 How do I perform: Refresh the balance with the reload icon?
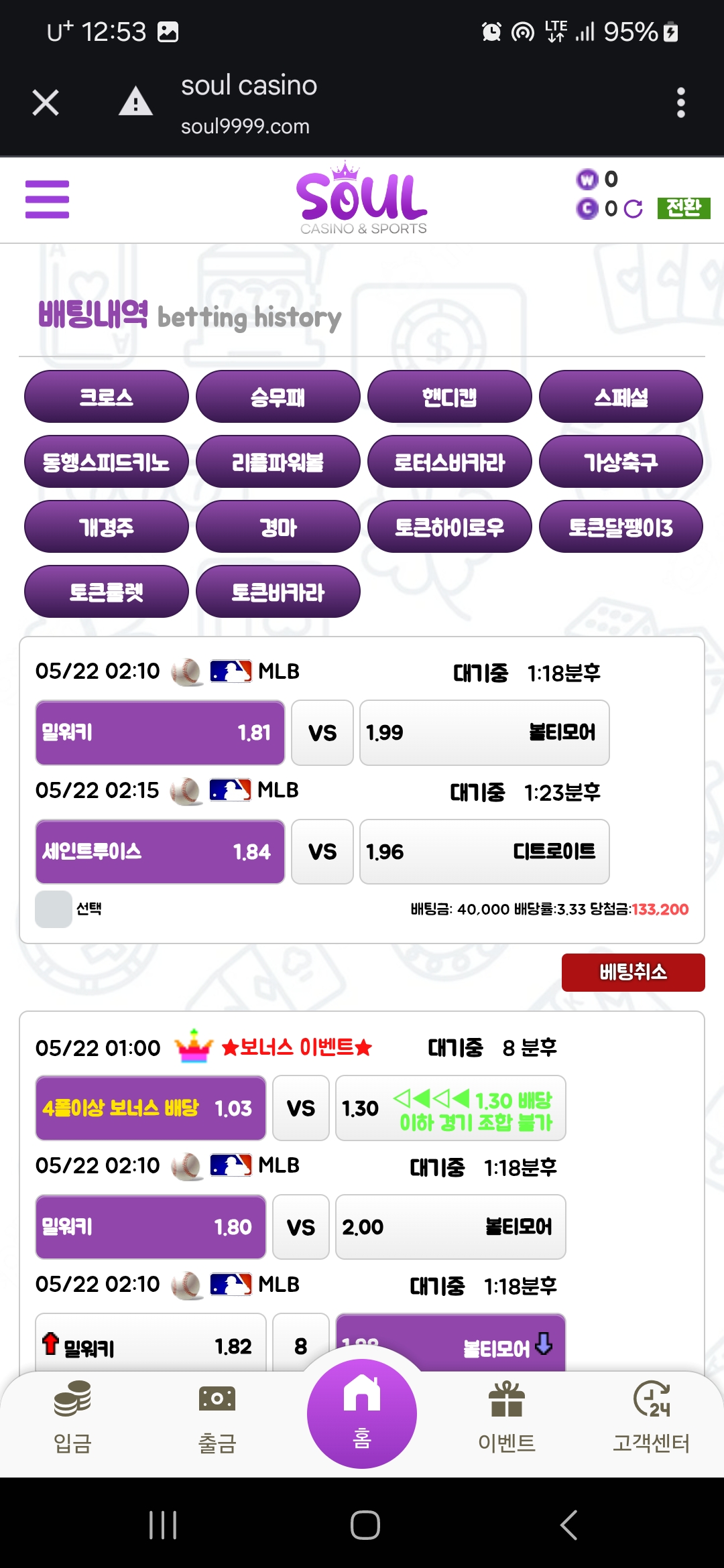click(633, 209)
